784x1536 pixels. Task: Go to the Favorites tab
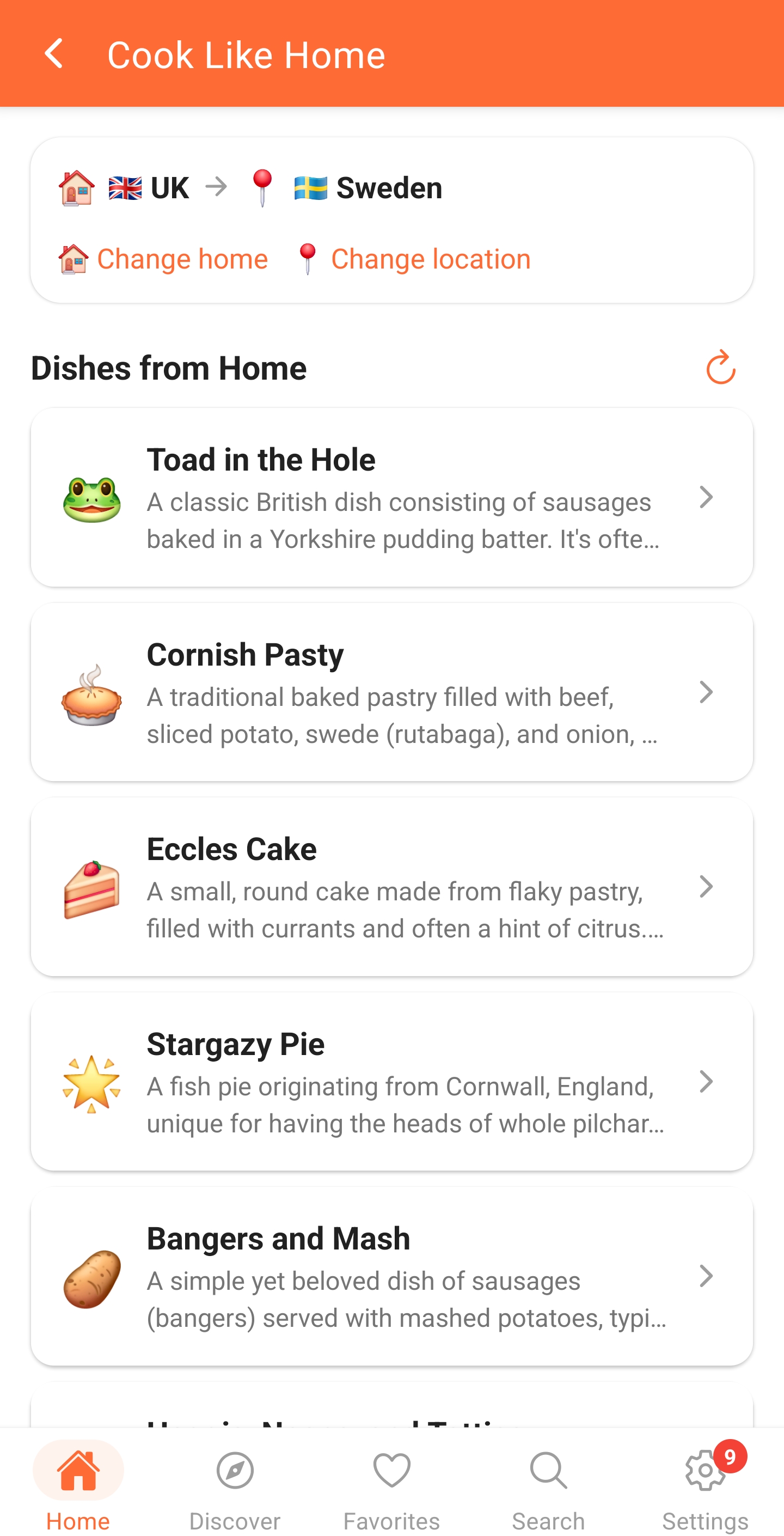pos(391,1486)
